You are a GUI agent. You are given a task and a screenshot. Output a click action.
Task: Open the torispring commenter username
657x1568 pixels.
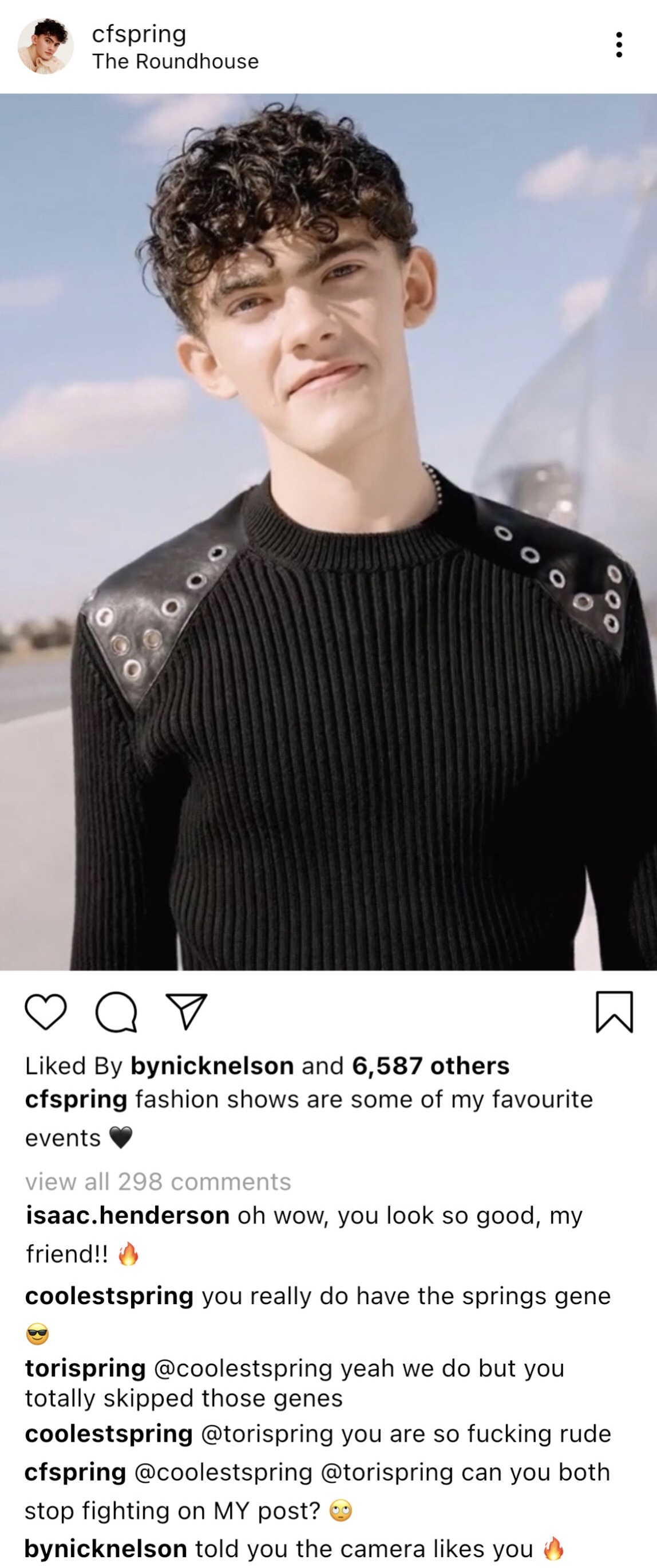[85, 1368]
